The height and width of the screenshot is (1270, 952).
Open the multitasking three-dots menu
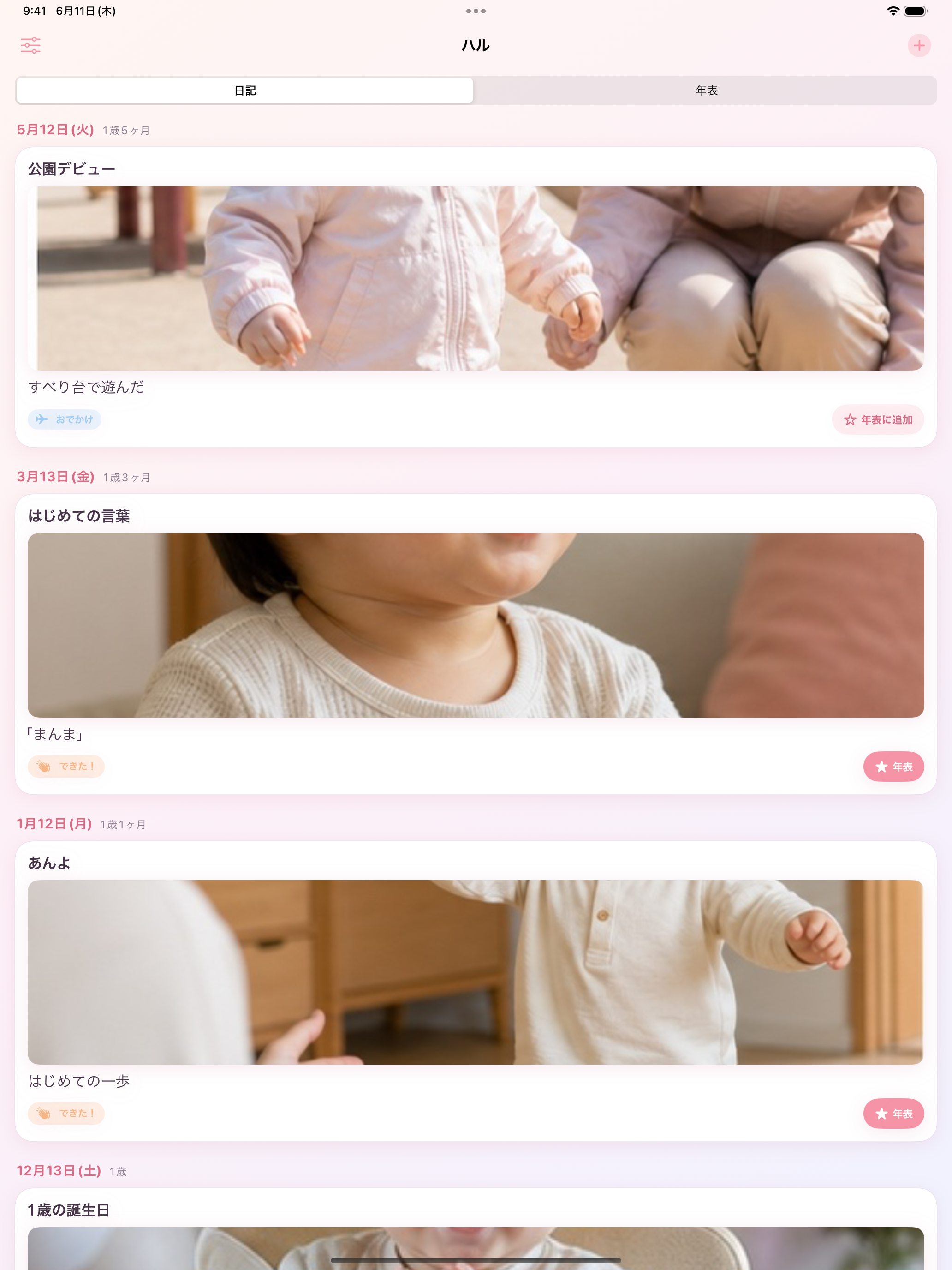click(x=476, y=11)
